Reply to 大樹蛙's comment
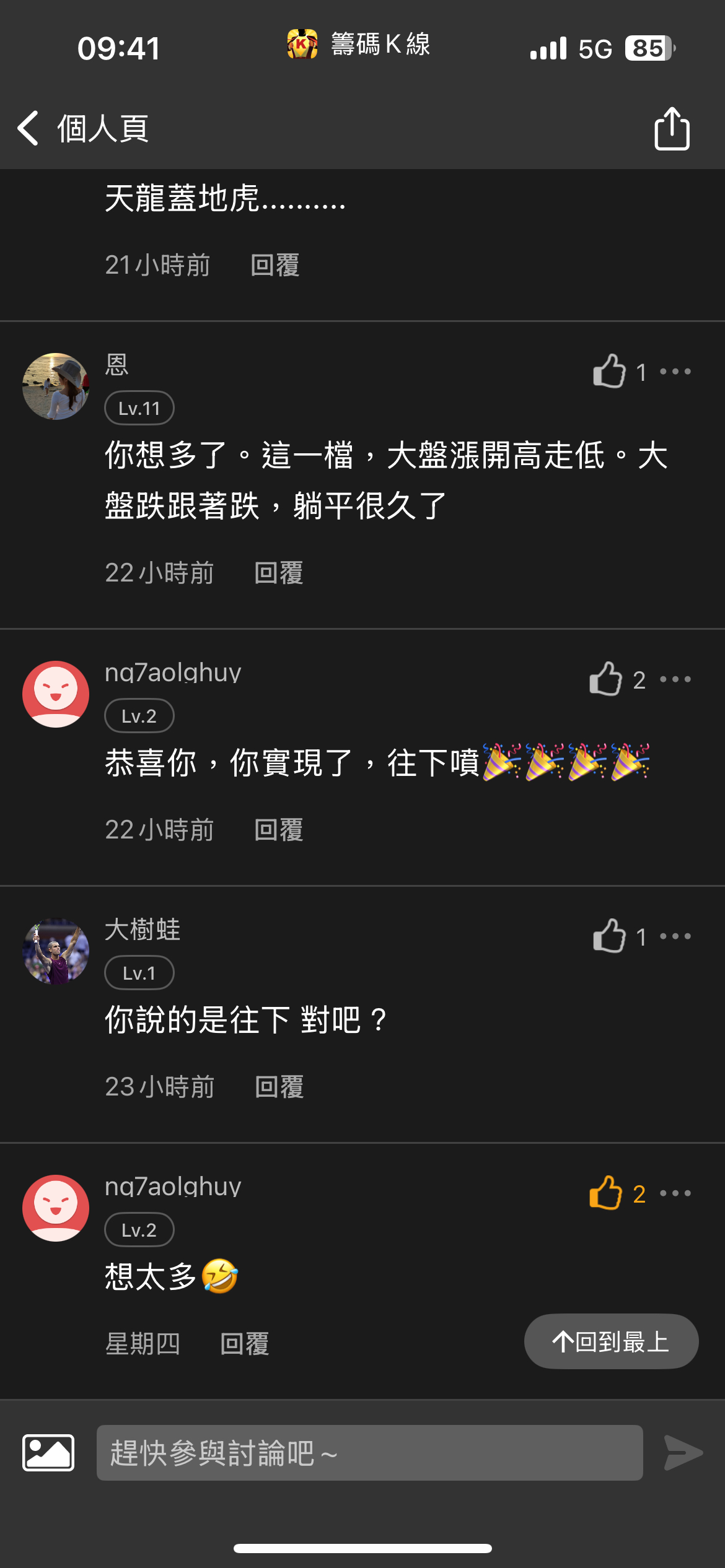This screenshot has height=1568, width=725. [278, 1087]
